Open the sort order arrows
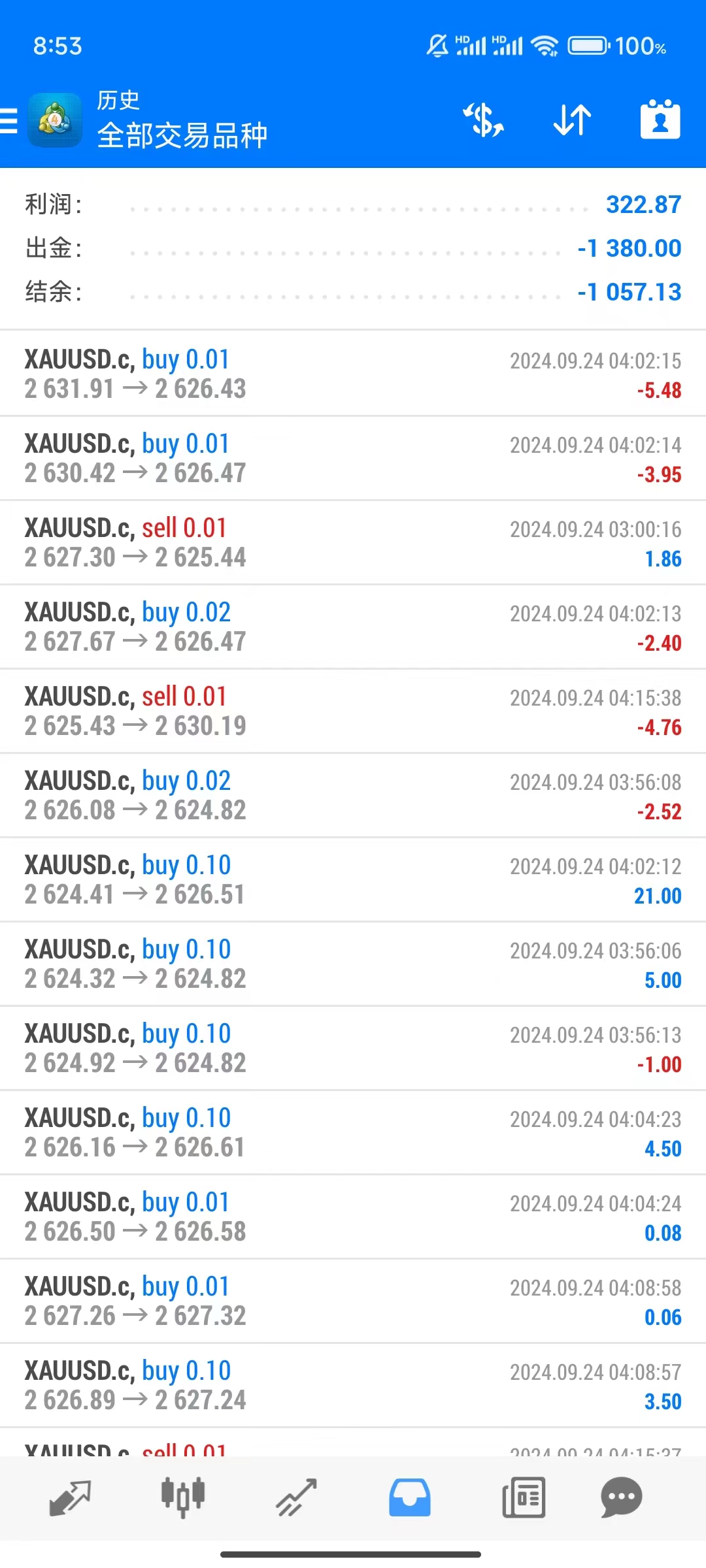The image size is (706, 1568). 572,120
